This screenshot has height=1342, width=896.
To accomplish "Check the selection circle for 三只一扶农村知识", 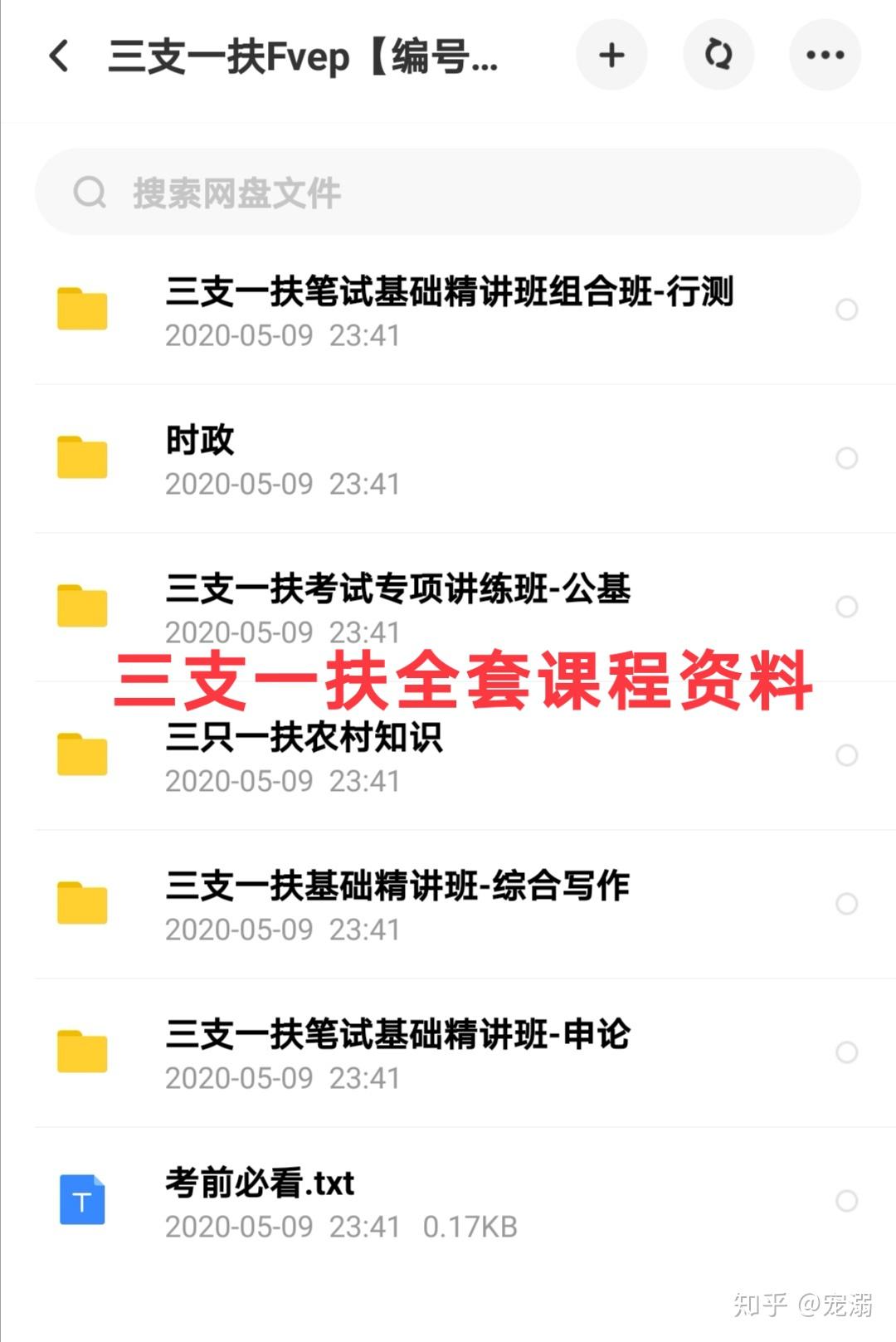I will tap(847, 754).
